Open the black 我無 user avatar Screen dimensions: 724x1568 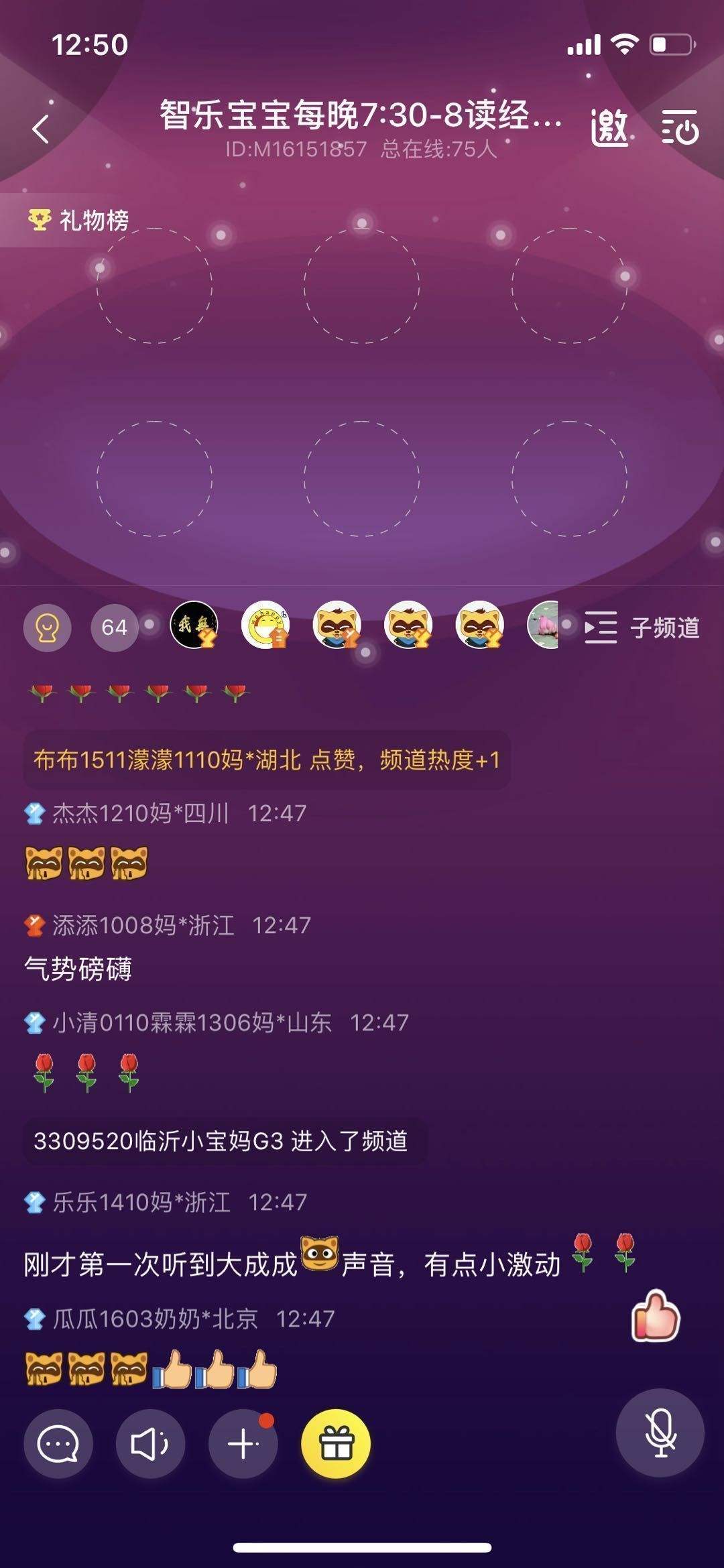click(x=194, y=625)
